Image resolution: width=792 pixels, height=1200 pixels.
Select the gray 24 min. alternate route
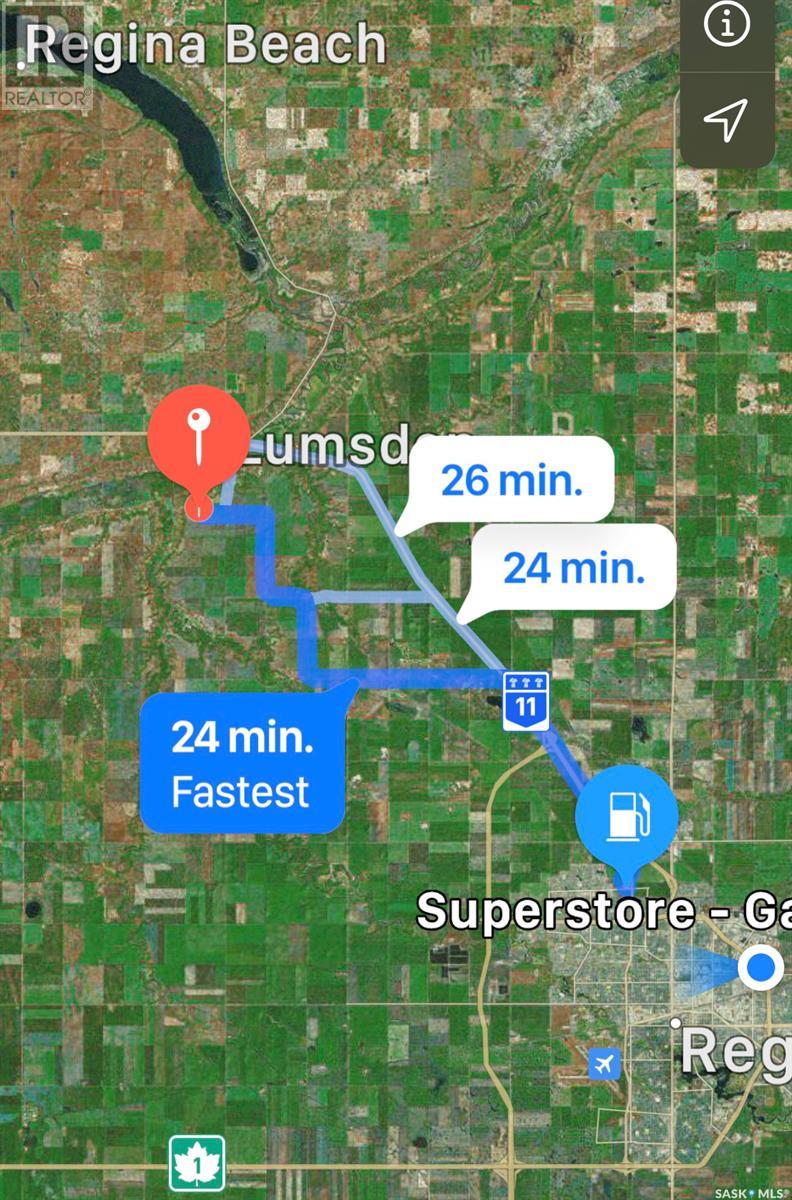(x=573, y=568)
